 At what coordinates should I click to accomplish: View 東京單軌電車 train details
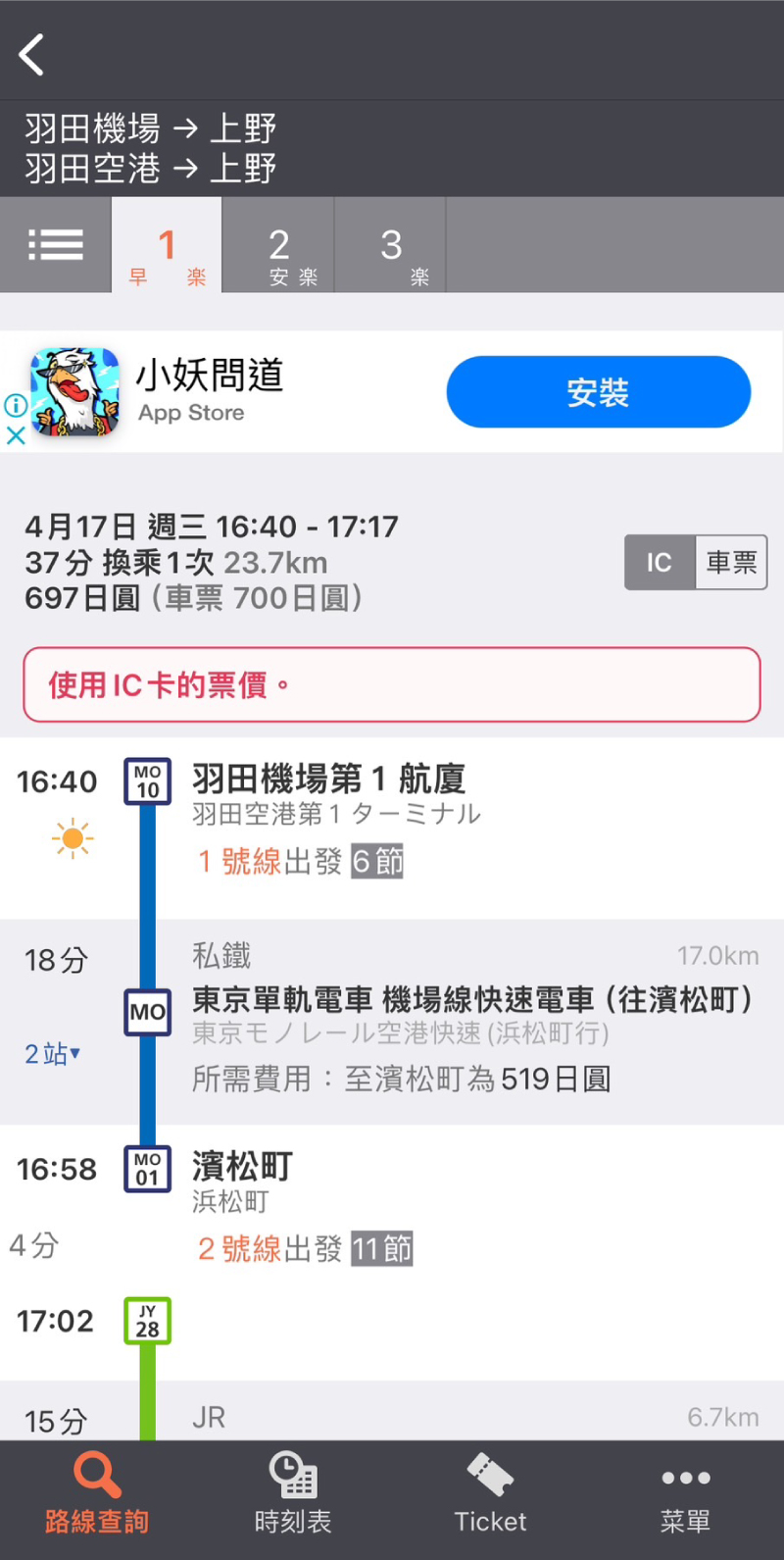coord(470,1000)
